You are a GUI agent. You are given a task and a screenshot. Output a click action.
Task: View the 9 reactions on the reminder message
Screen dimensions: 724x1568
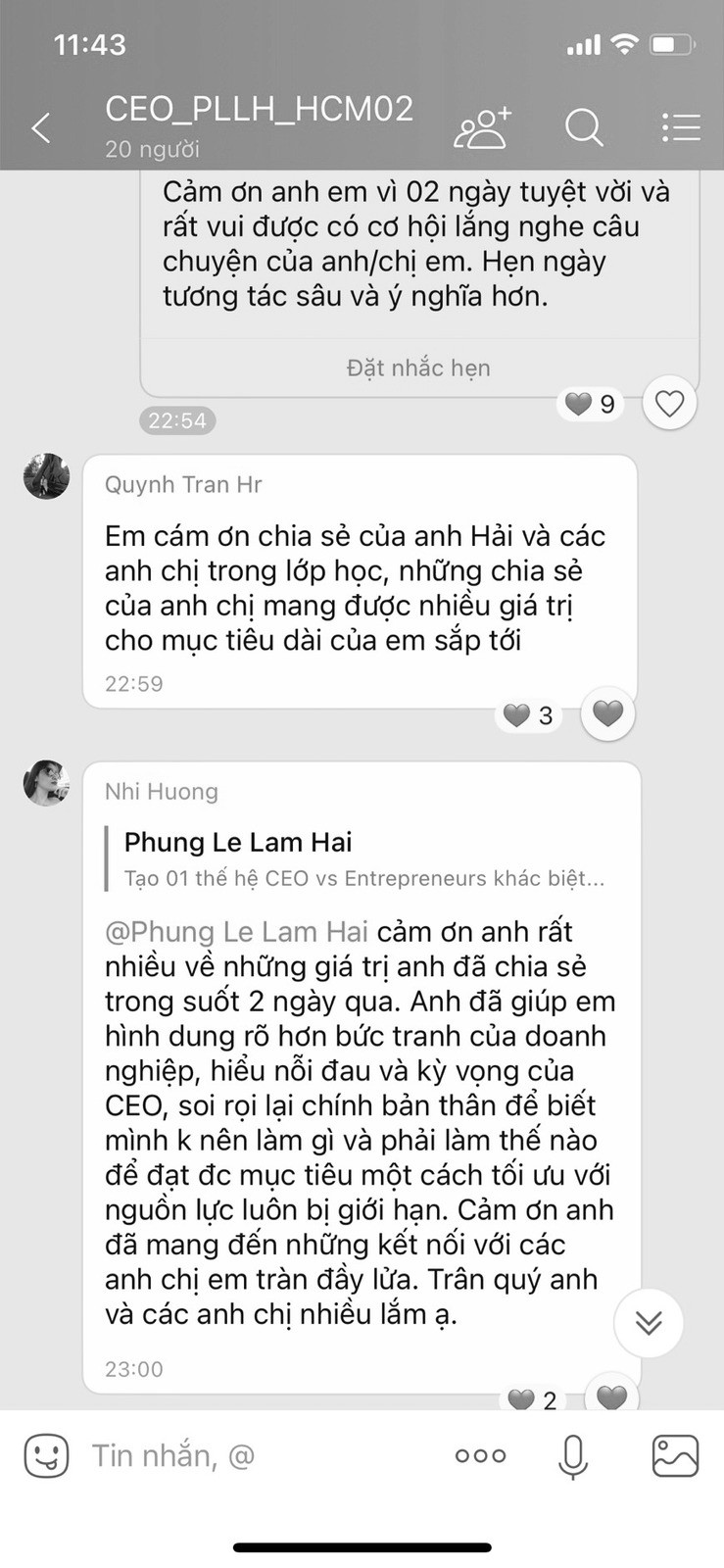tap(591, 404)
